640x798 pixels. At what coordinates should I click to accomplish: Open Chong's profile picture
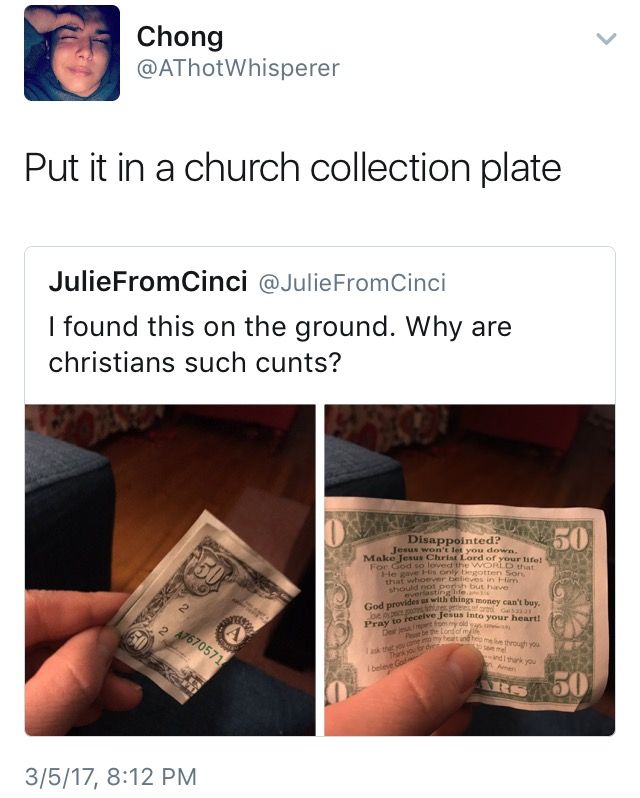pos(72,53)
